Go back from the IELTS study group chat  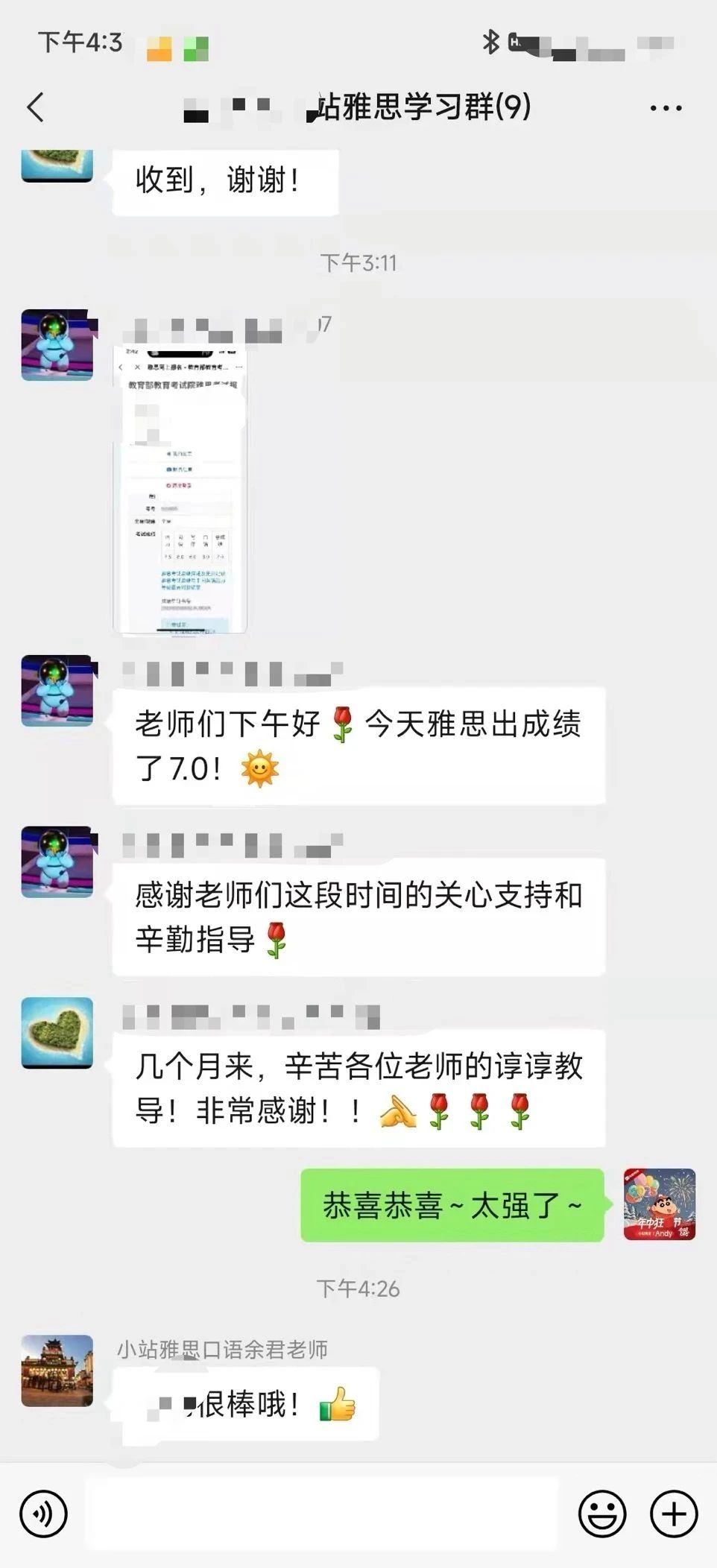coord(35,107)
